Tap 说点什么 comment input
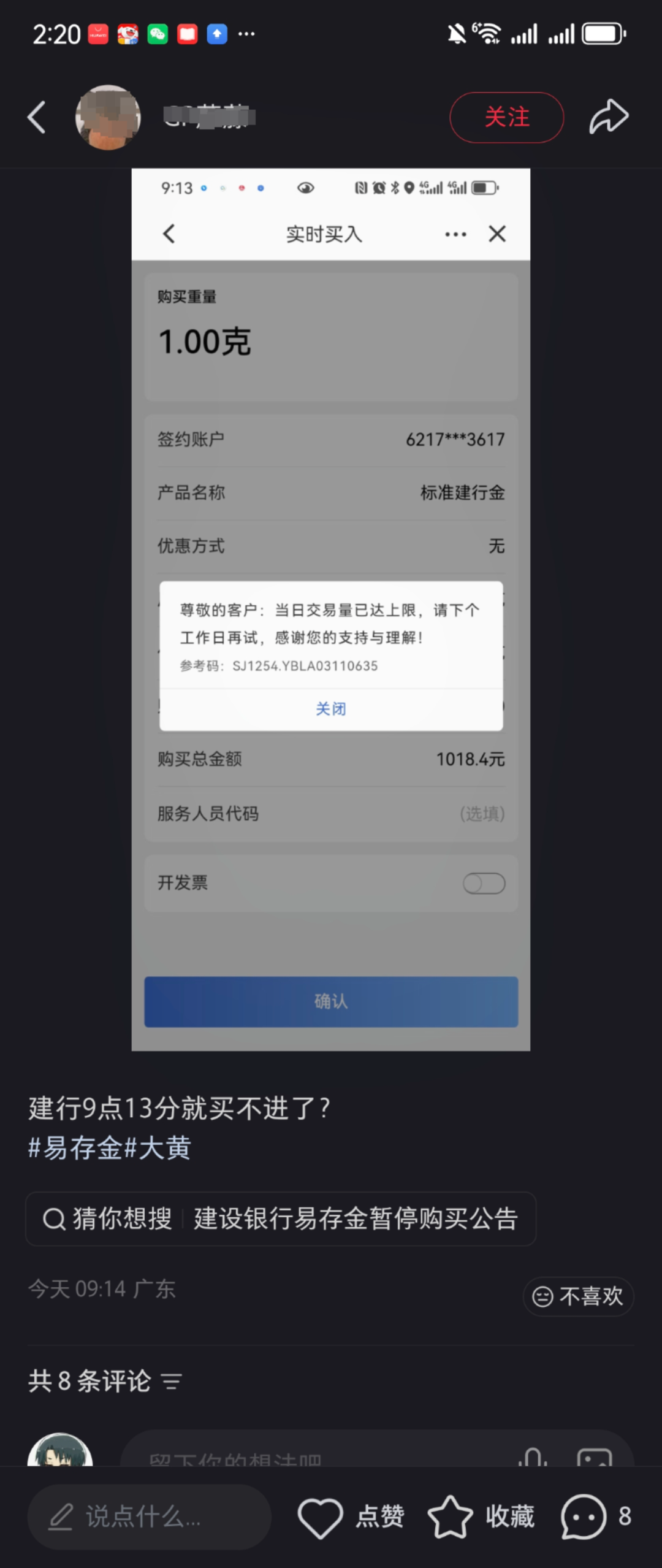 pos(149,1516)
